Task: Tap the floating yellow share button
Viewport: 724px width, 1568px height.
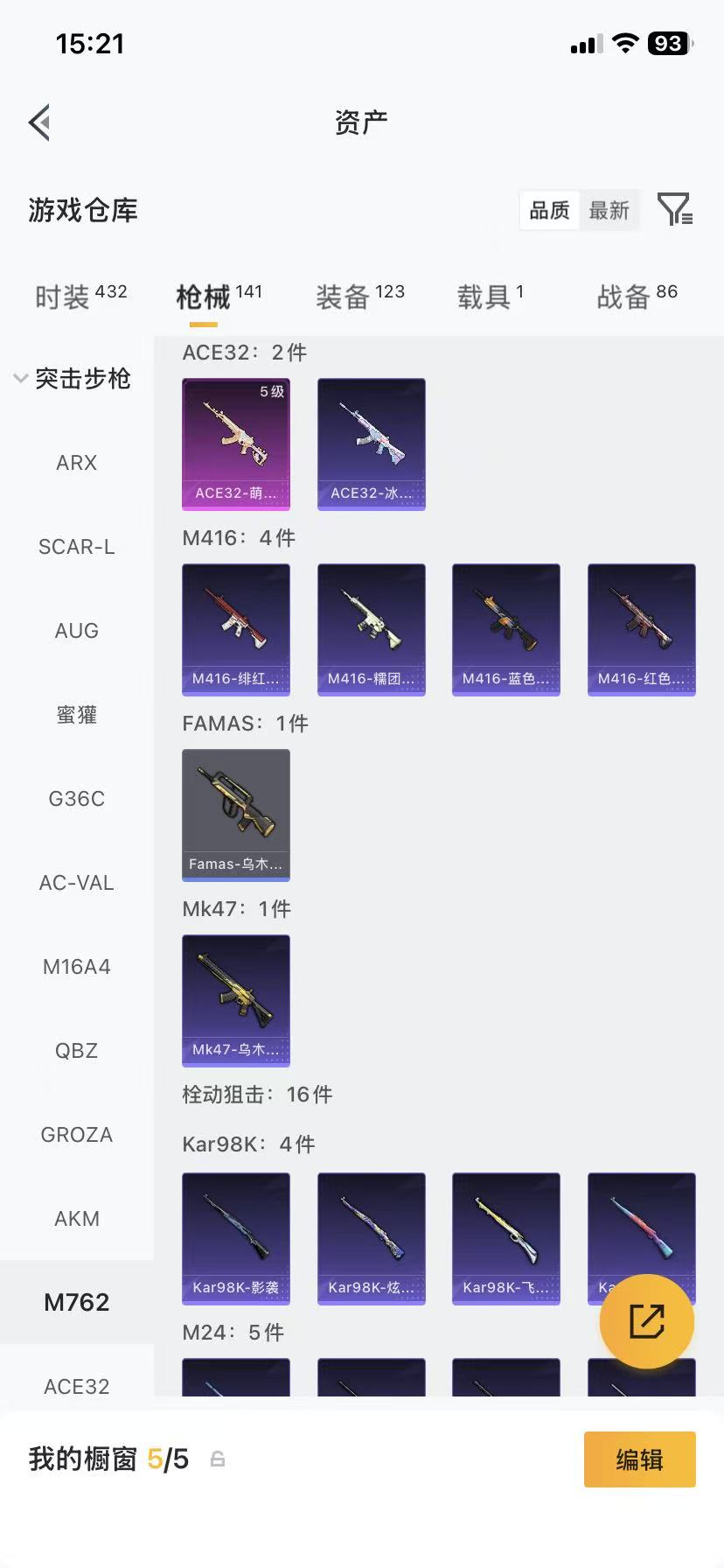Action: point(646,1321)
